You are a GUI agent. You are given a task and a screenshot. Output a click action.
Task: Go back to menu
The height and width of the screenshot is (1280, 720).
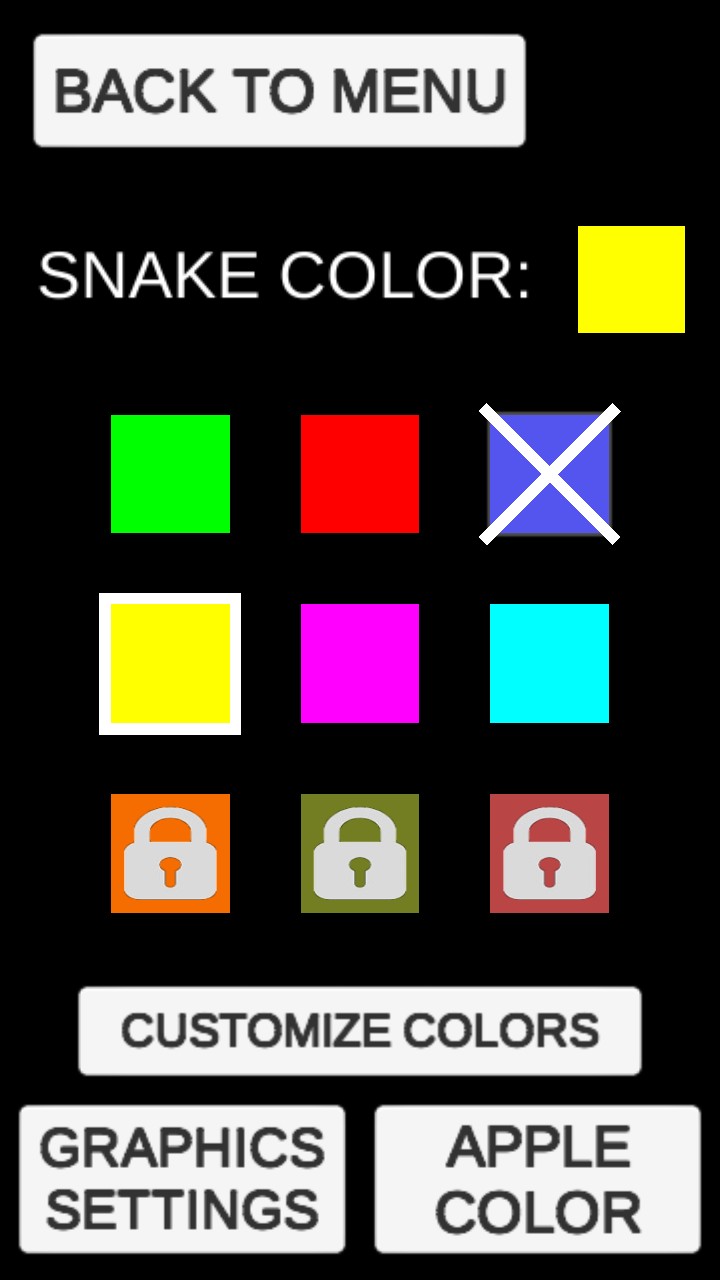(x=279, y=91)
